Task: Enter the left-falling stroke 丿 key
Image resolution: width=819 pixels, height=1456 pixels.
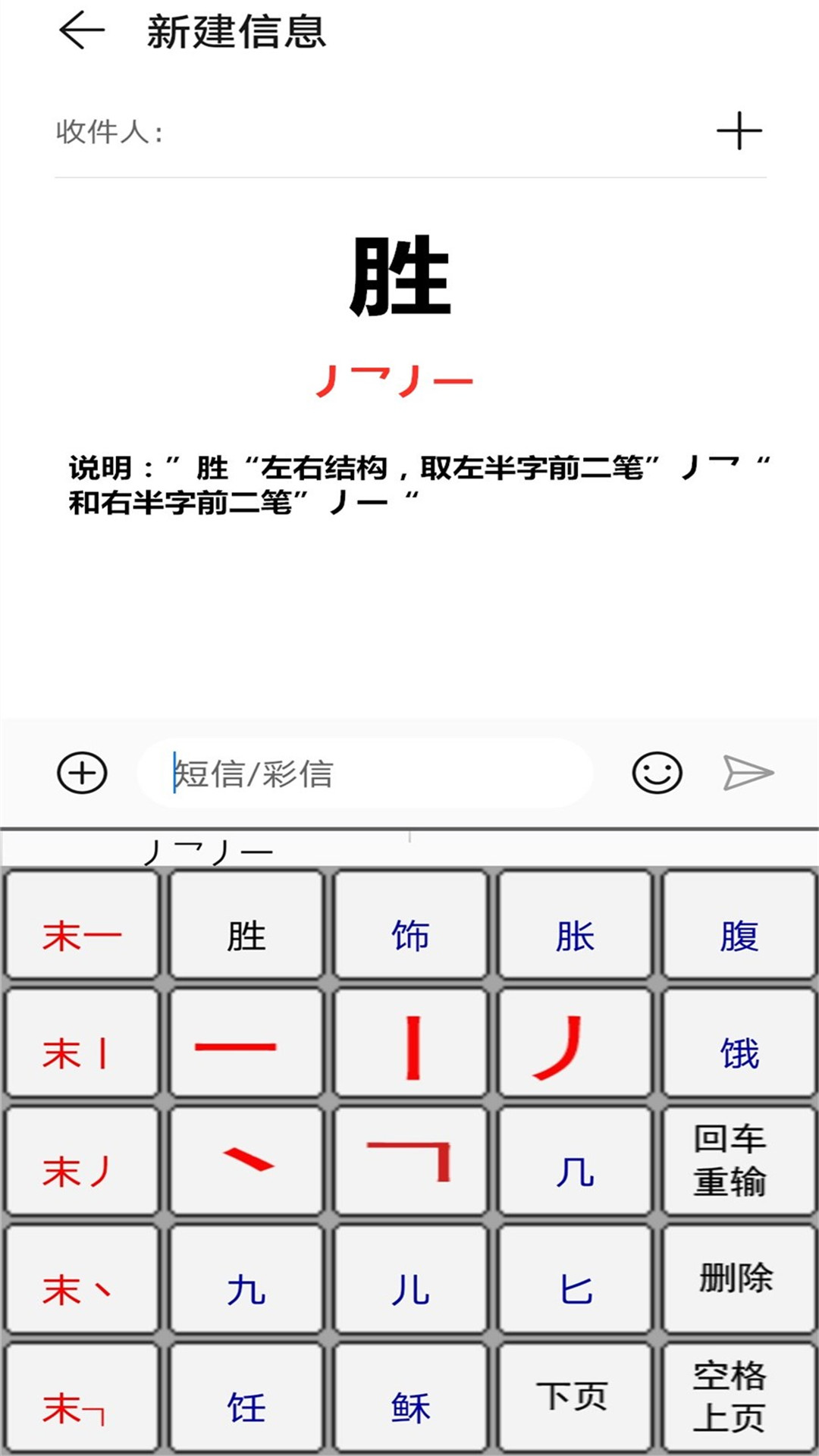Action: pos(575,1043)
